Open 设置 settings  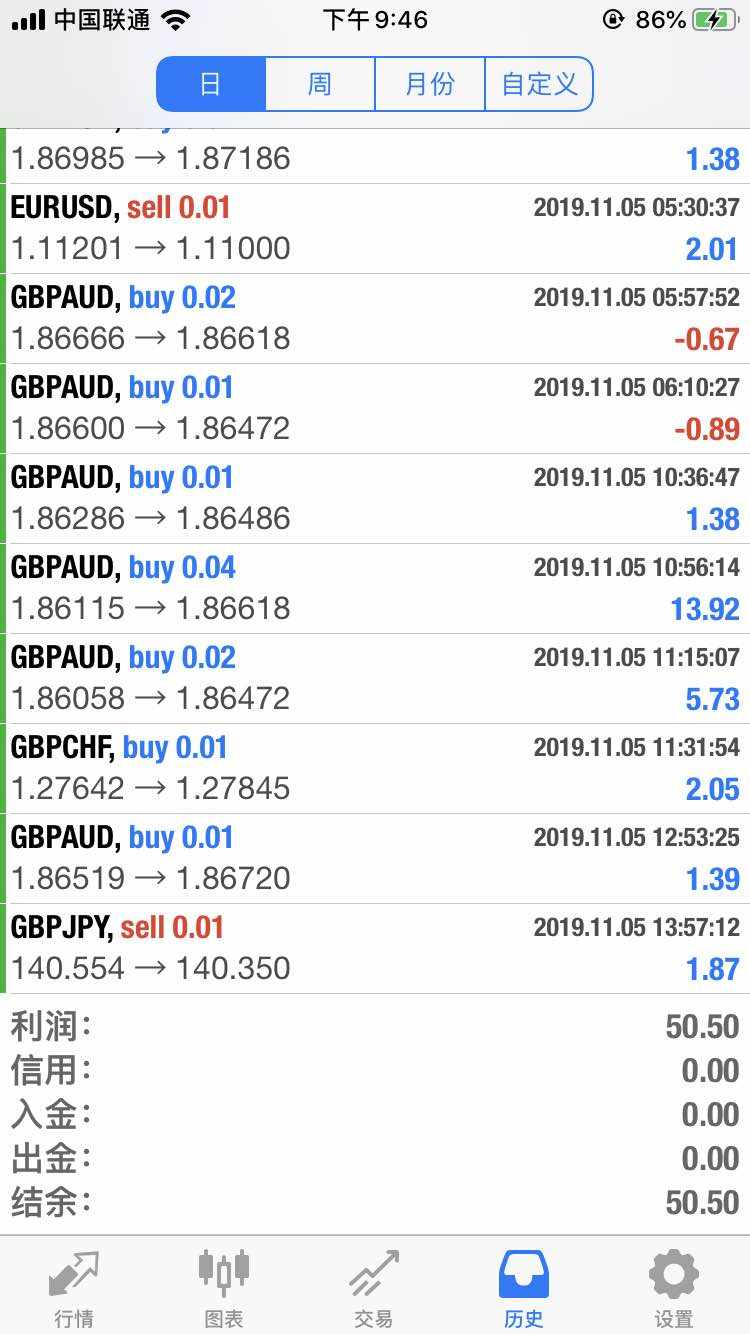[x=674, y=1286]
